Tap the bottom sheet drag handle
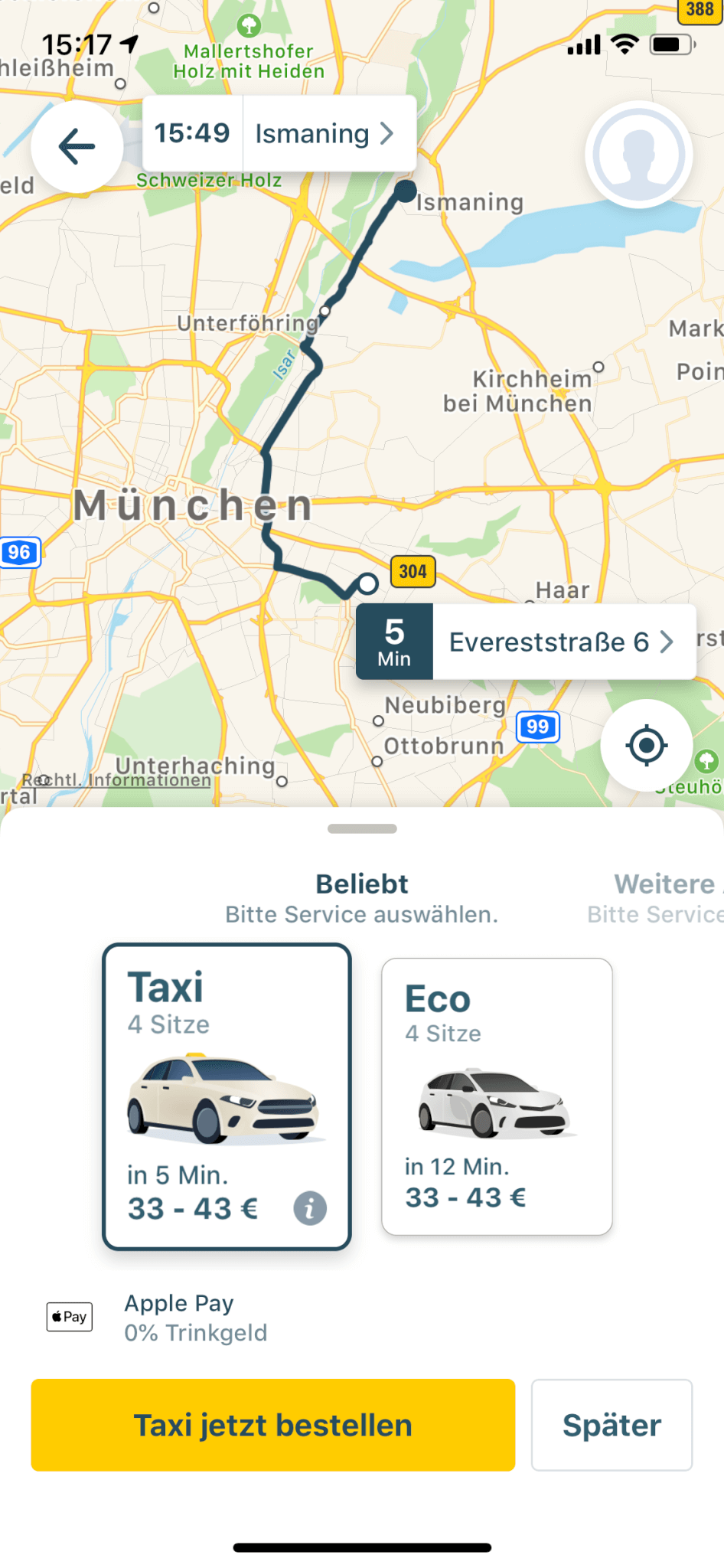 [362, 828]
